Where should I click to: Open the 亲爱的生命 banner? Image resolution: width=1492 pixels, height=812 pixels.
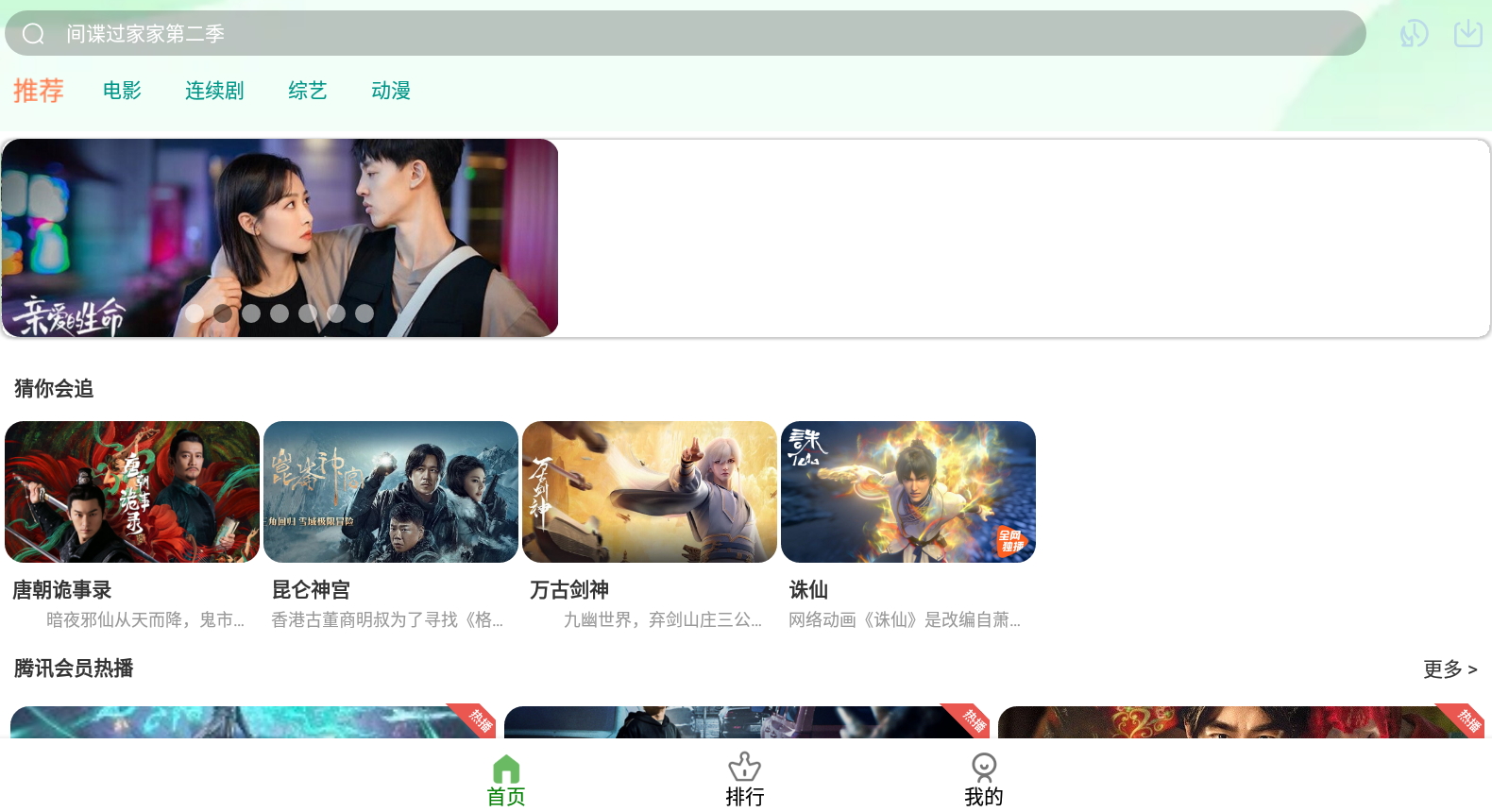(280, 238)
